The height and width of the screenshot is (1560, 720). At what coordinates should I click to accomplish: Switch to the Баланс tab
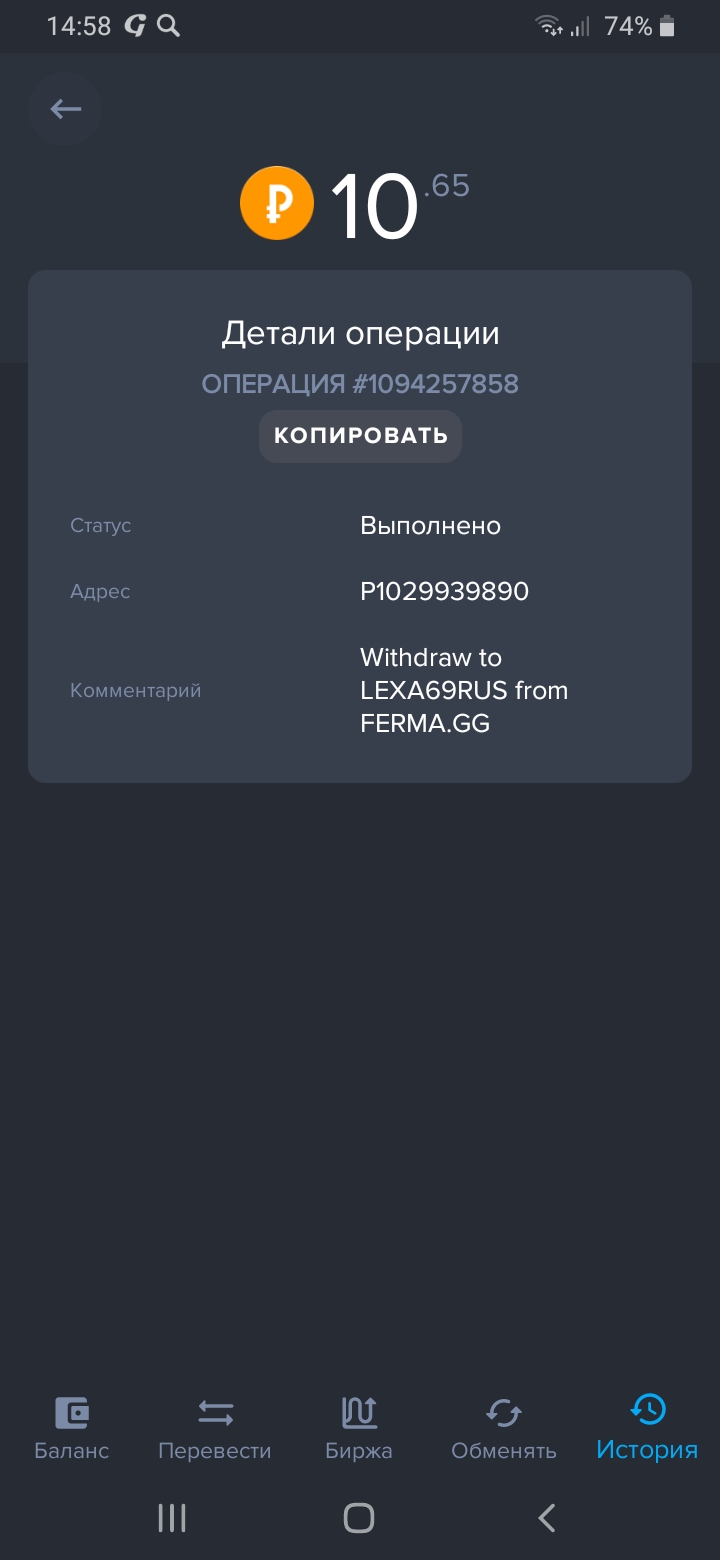point(72,1428)
